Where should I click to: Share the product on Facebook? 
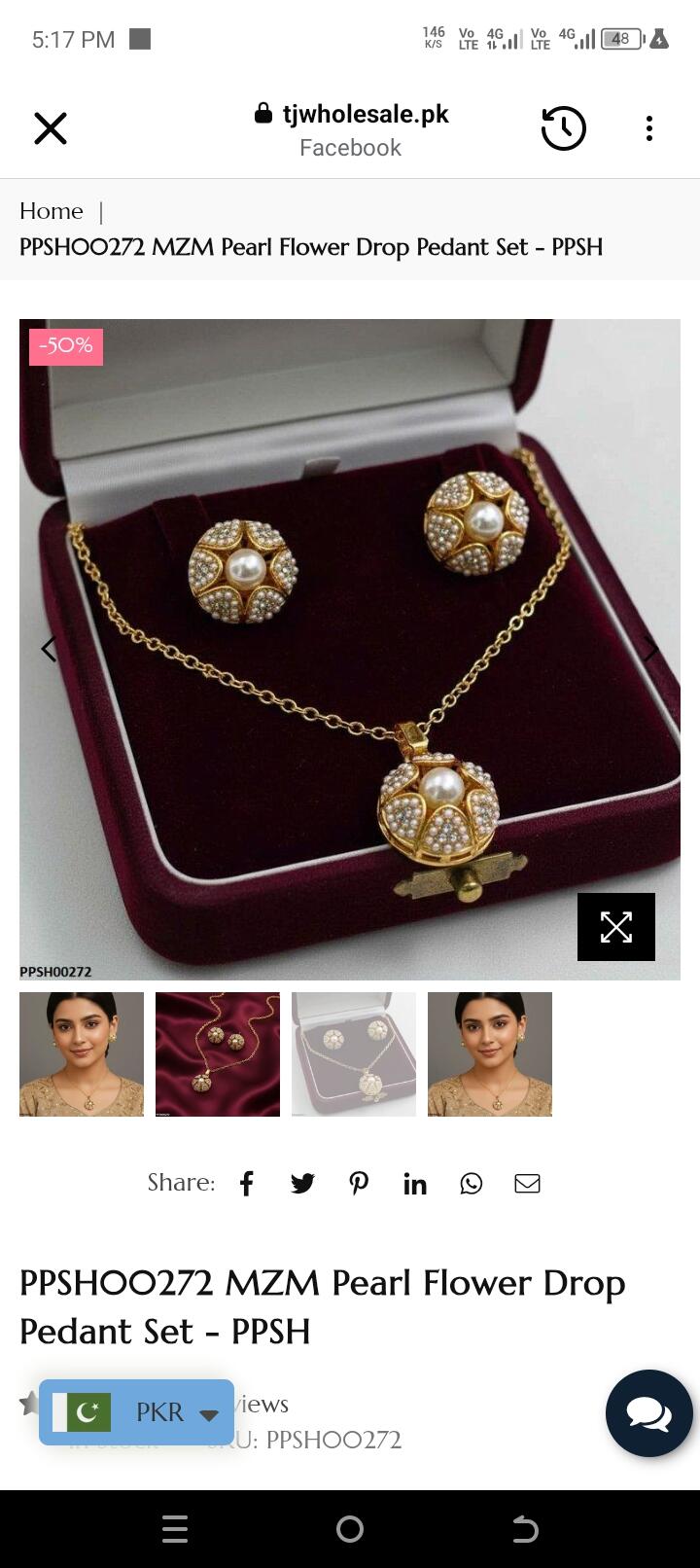(x=247, y=1183)
